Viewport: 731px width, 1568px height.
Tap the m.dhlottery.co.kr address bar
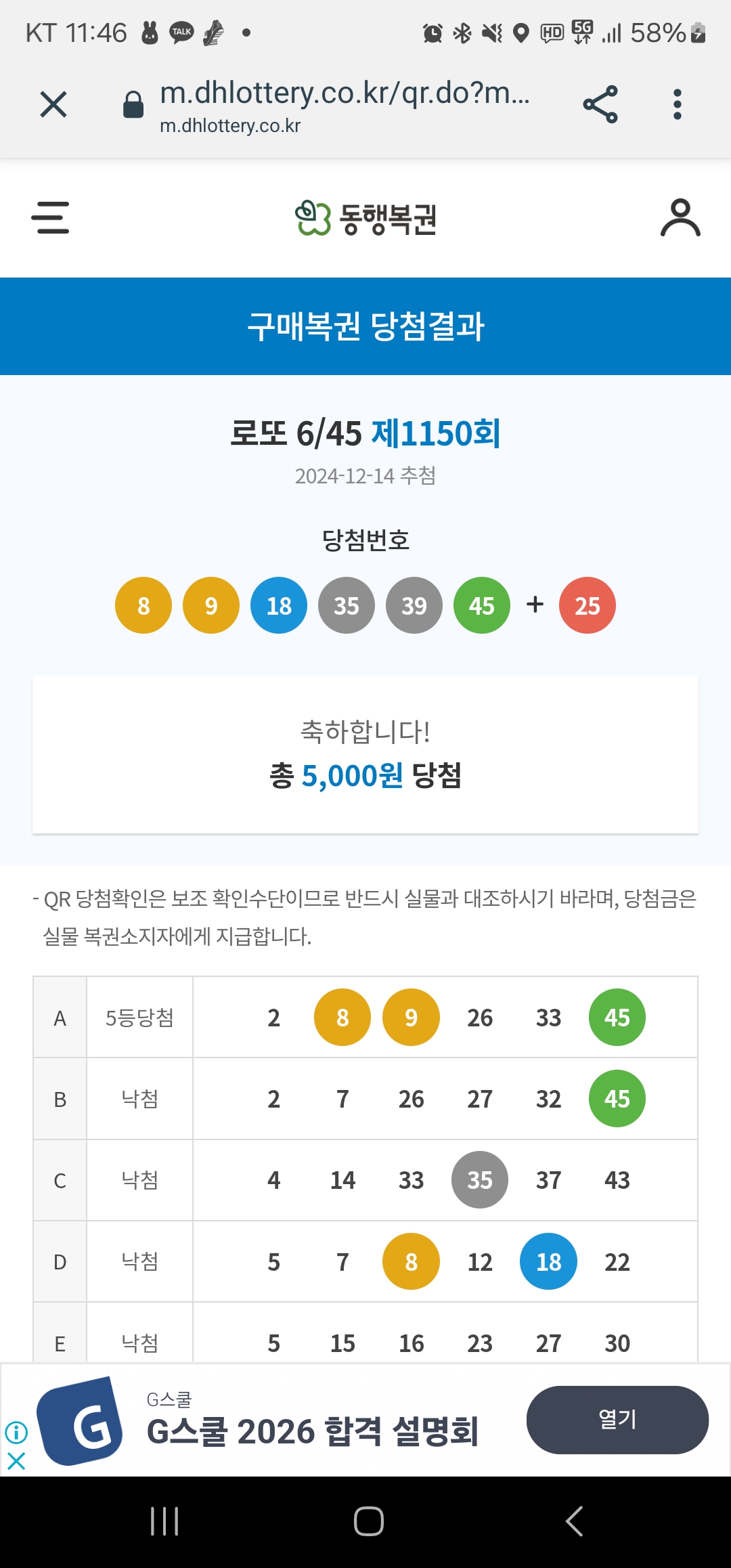(x=345, y=105)
